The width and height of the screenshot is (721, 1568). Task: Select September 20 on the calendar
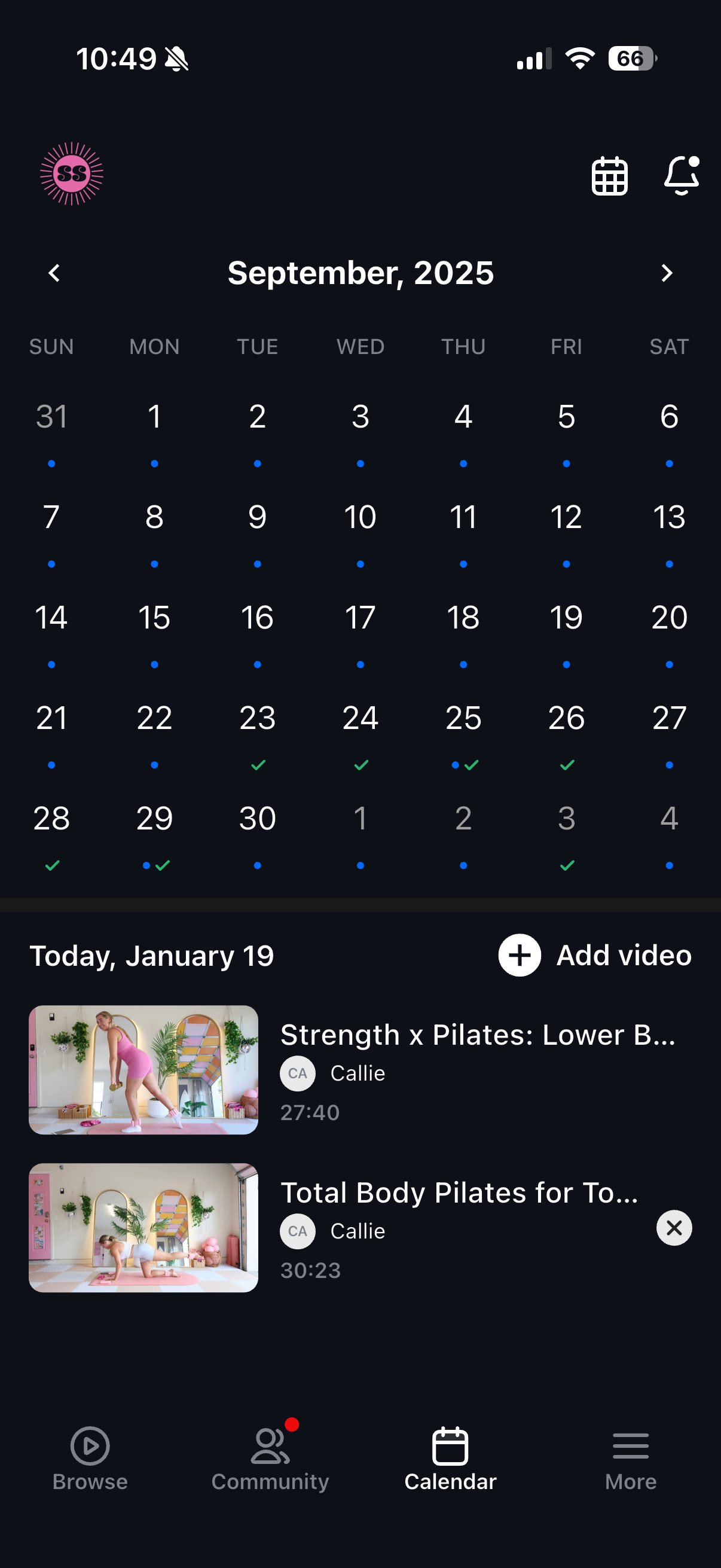pyautogui.click(x=668, y=618)
